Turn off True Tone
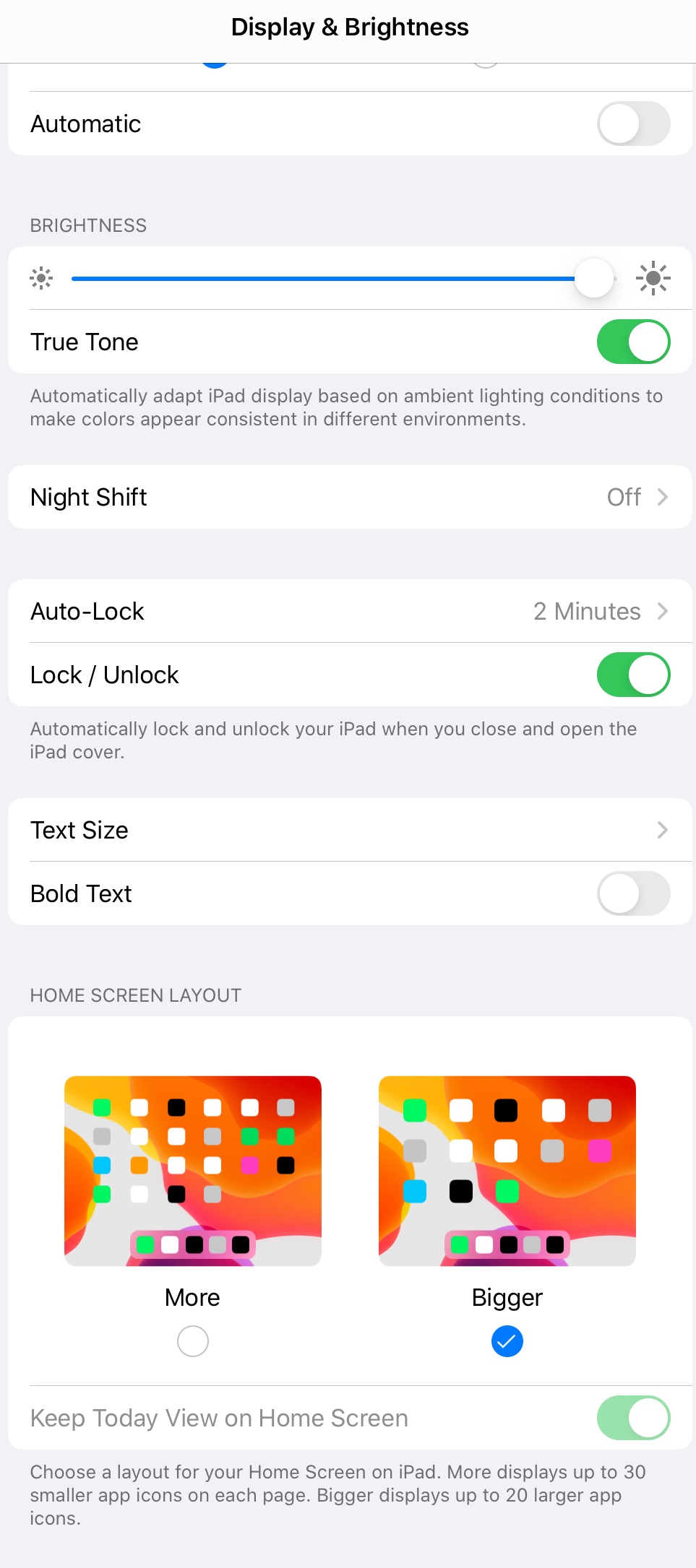The image size is (696, 1568). (x=633, y=342)
